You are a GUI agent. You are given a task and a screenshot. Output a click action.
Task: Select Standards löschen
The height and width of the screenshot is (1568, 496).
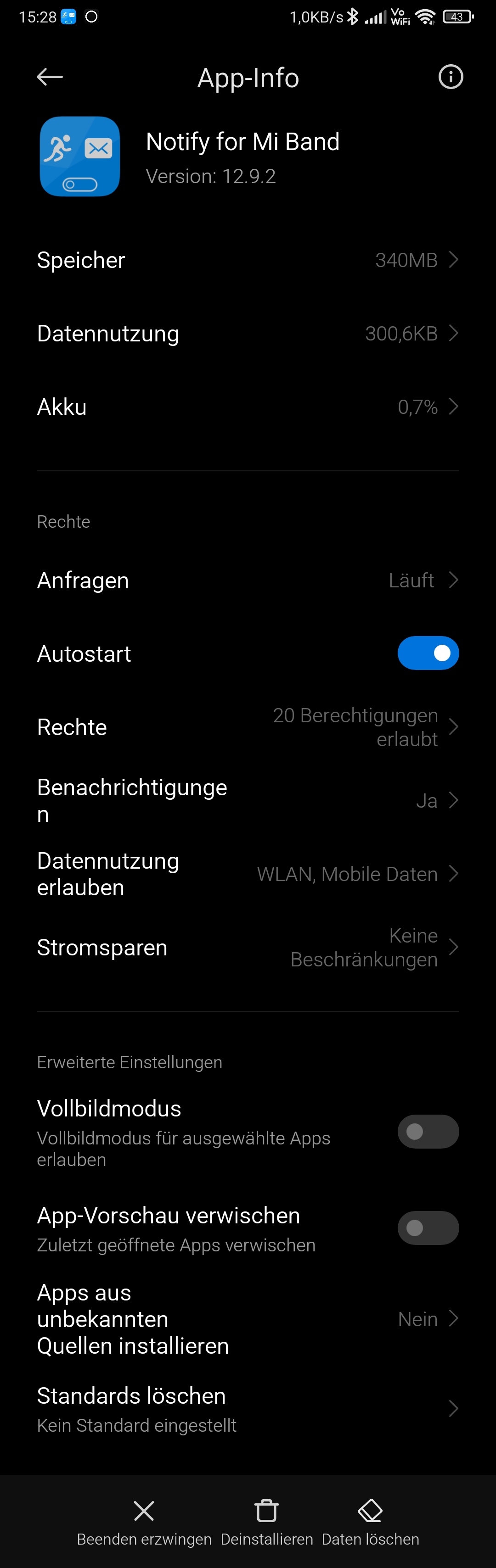click(x=248, y=1408)
